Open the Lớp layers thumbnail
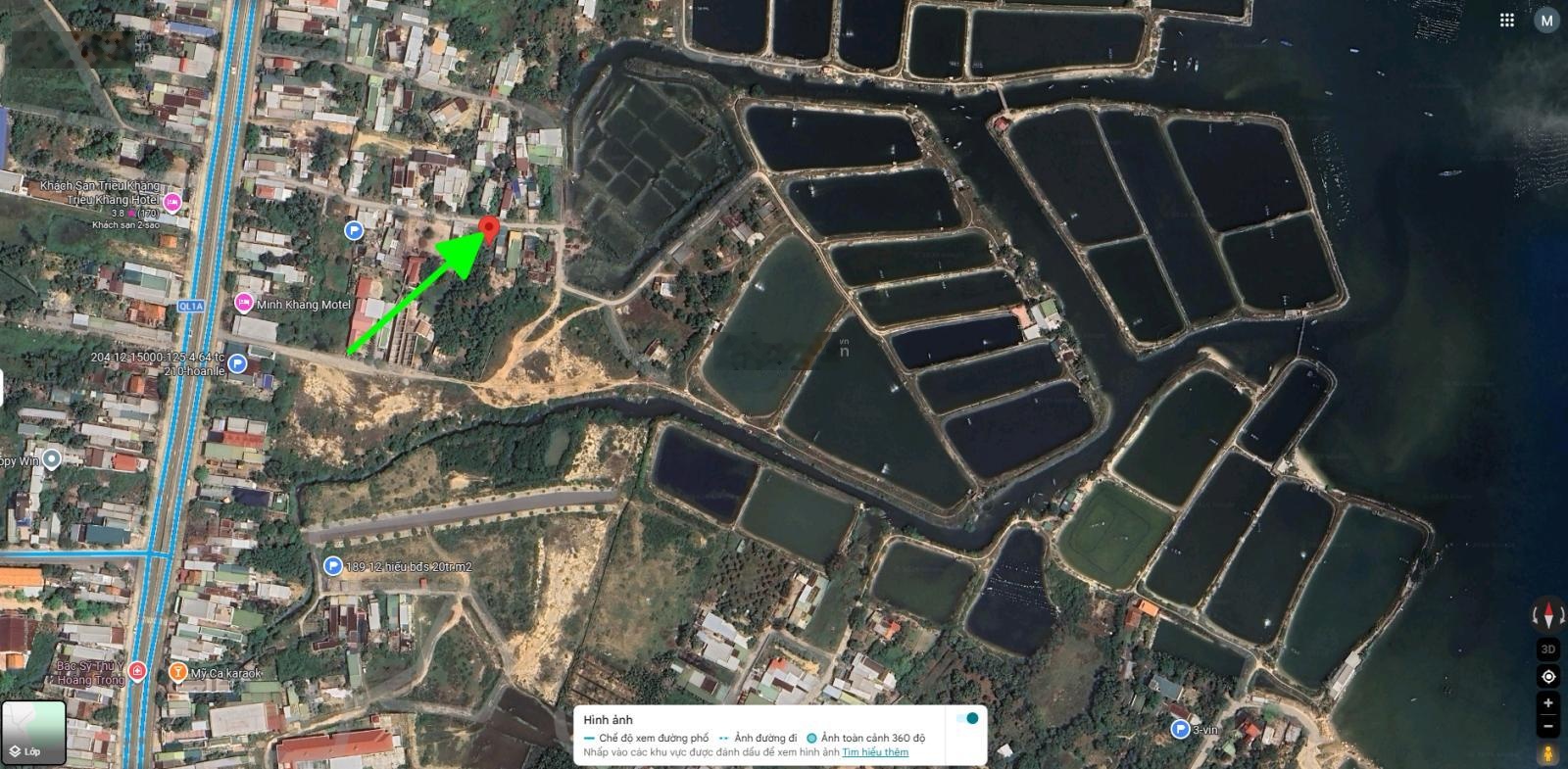Screen dimensions: 1568x769 (33, 732)
